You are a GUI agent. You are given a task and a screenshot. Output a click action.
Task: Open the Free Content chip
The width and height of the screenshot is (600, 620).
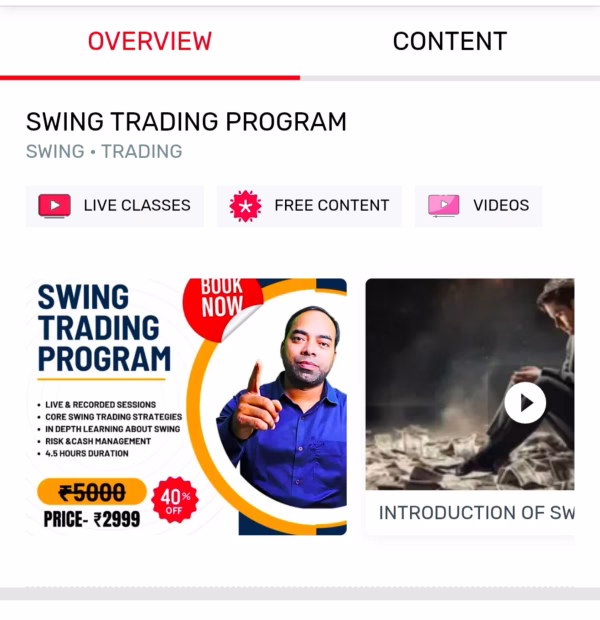click(x=309, y=205)
